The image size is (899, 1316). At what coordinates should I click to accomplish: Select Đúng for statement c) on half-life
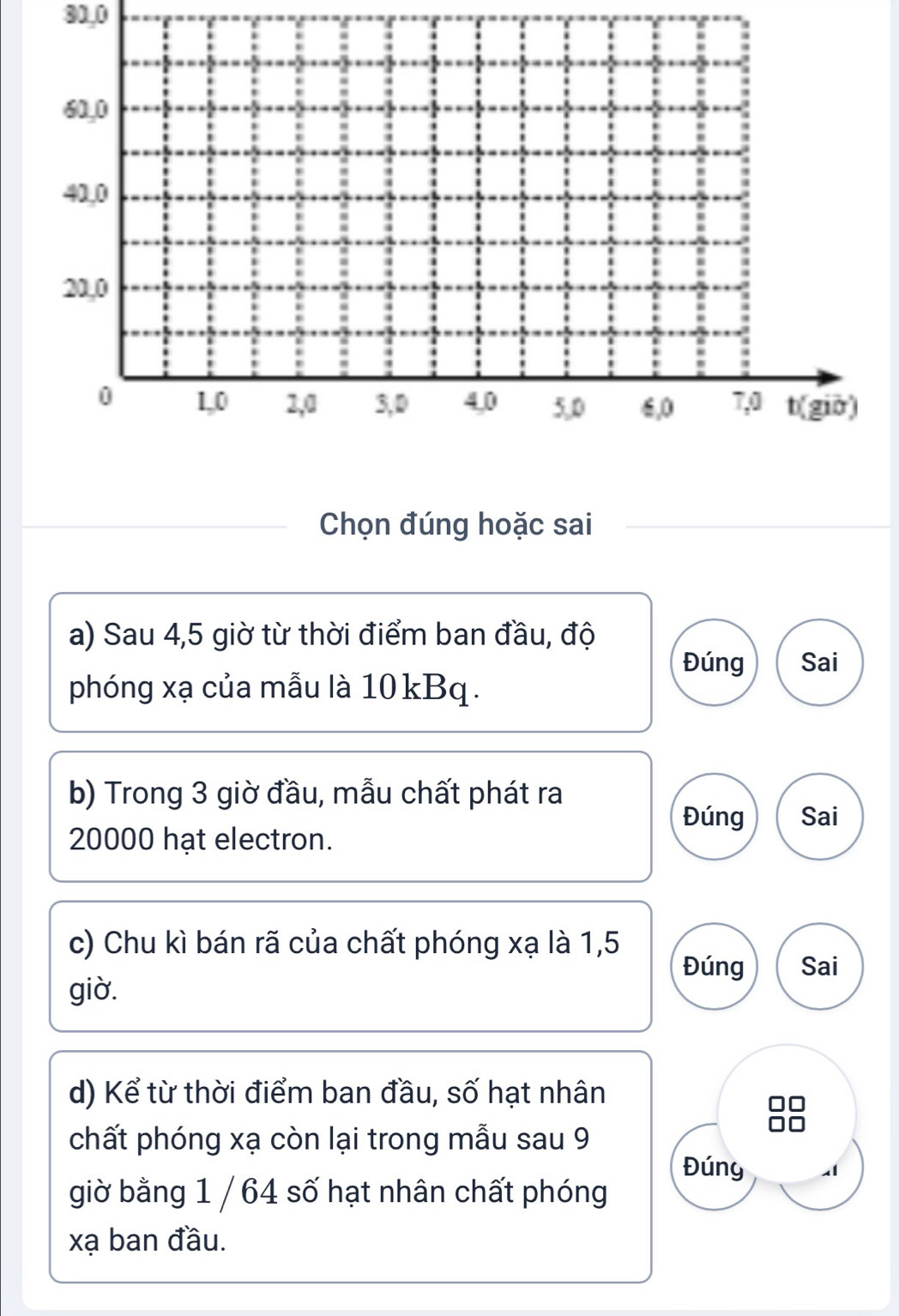[x=714, y=967]
